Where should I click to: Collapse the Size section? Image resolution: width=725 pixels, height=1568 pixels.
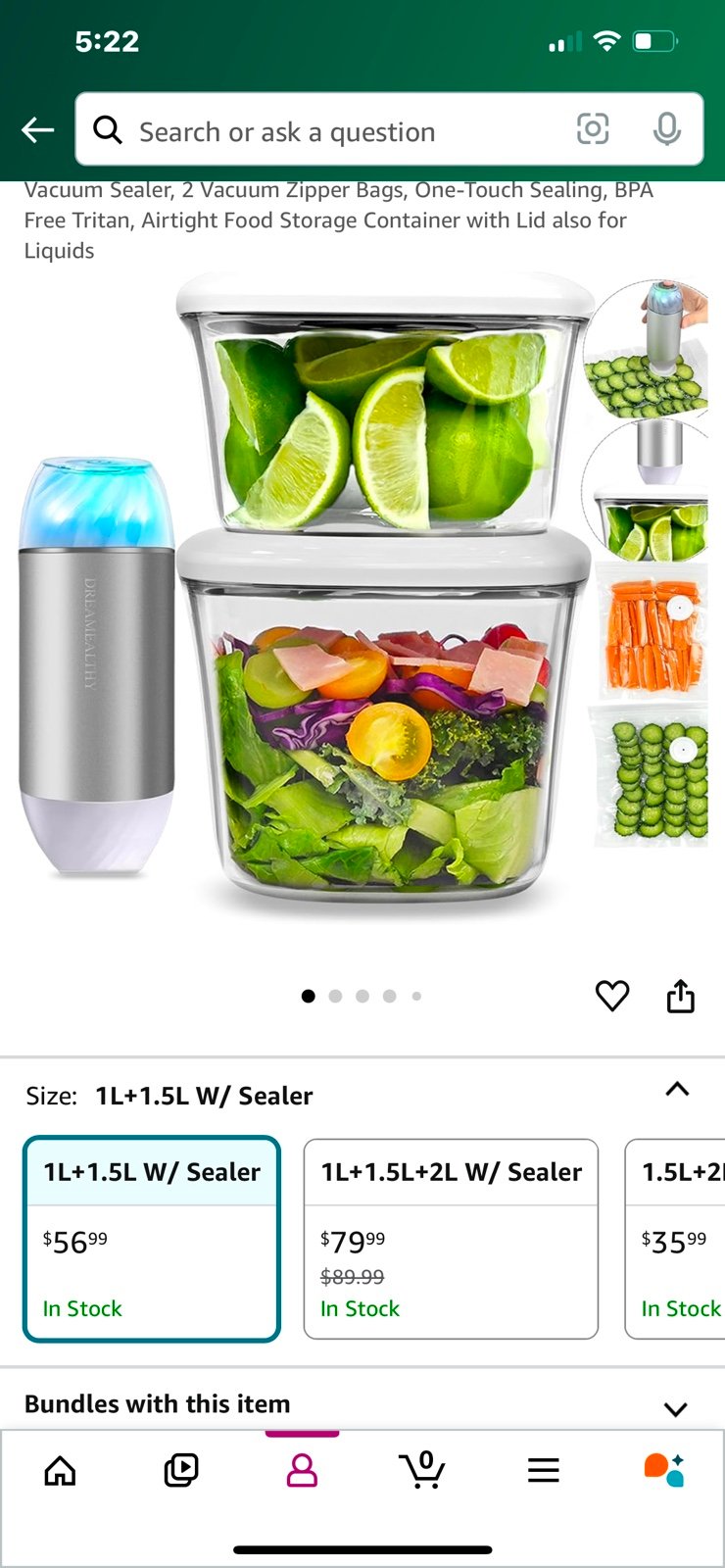point(677,1090)
